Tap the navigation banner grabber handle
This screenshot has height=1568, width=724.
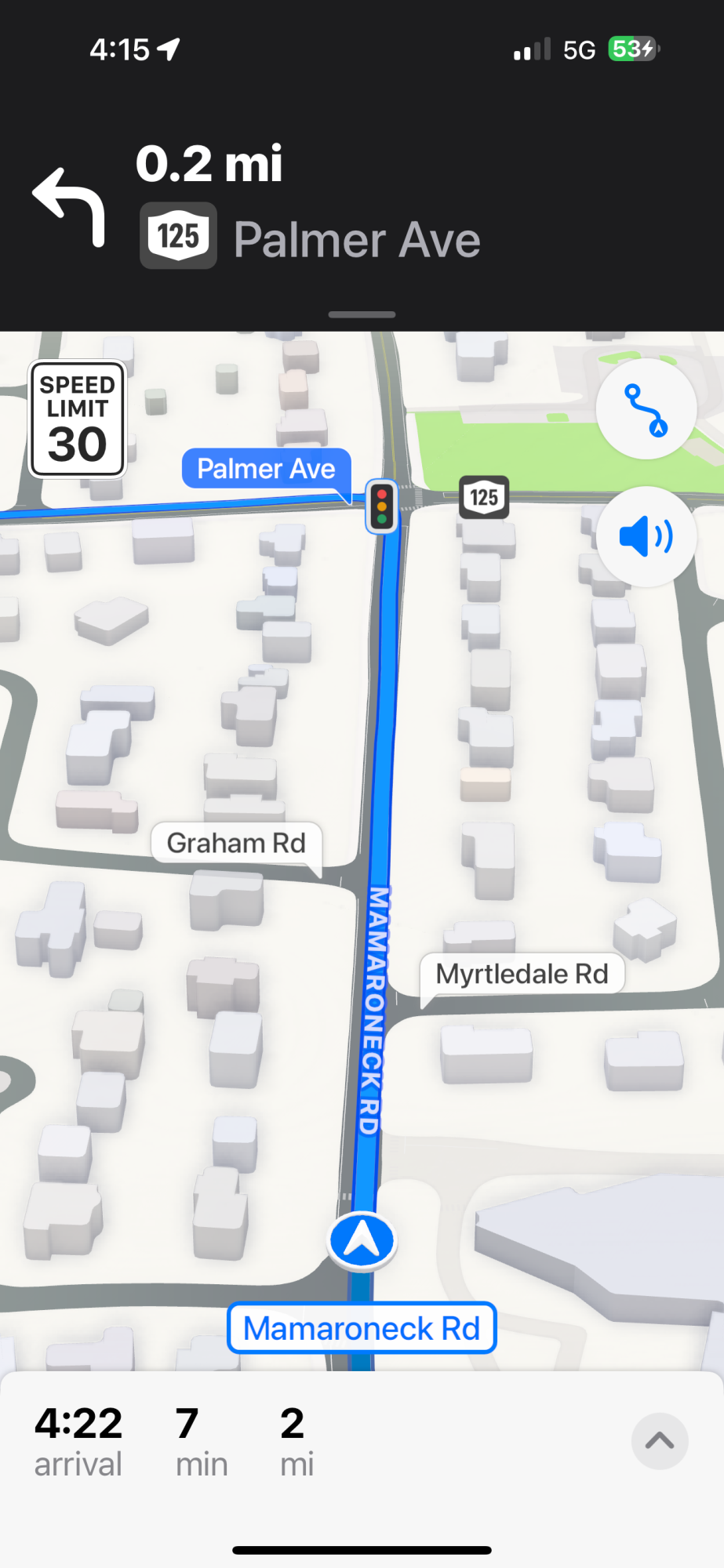362,314
